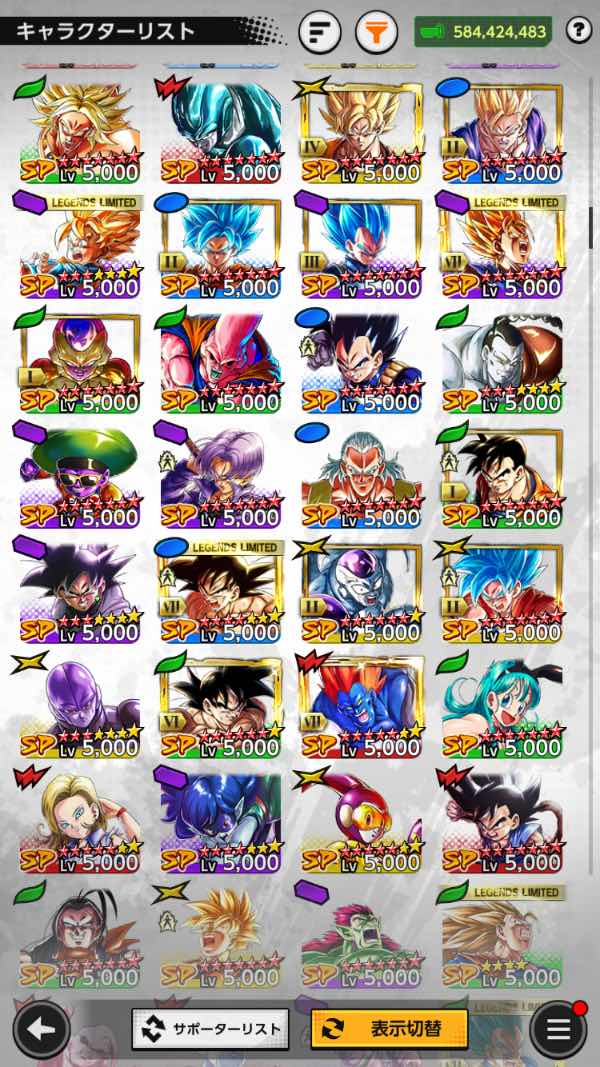Open the サポーターリスト supporter list
Image resolution: width=600 pixels, height=1067 pixels.
pyautogui.click(x=210, y=1028)
